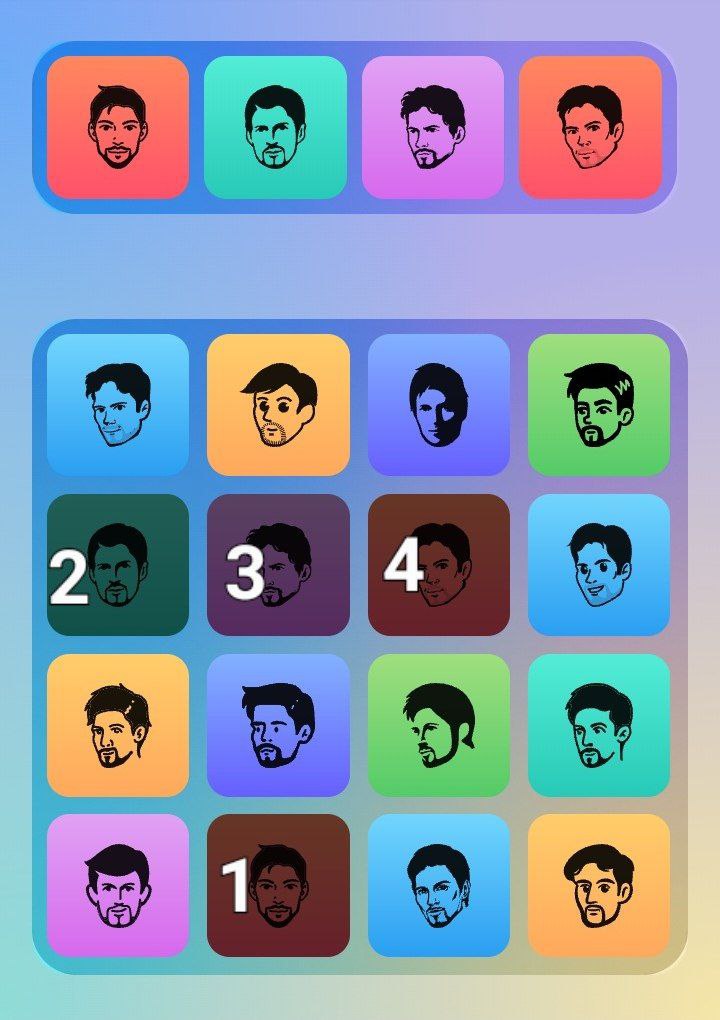Choose the orange tile with big-eyed cartoon face
Viewport: 720px width, 1020px height.
(278, 405)
